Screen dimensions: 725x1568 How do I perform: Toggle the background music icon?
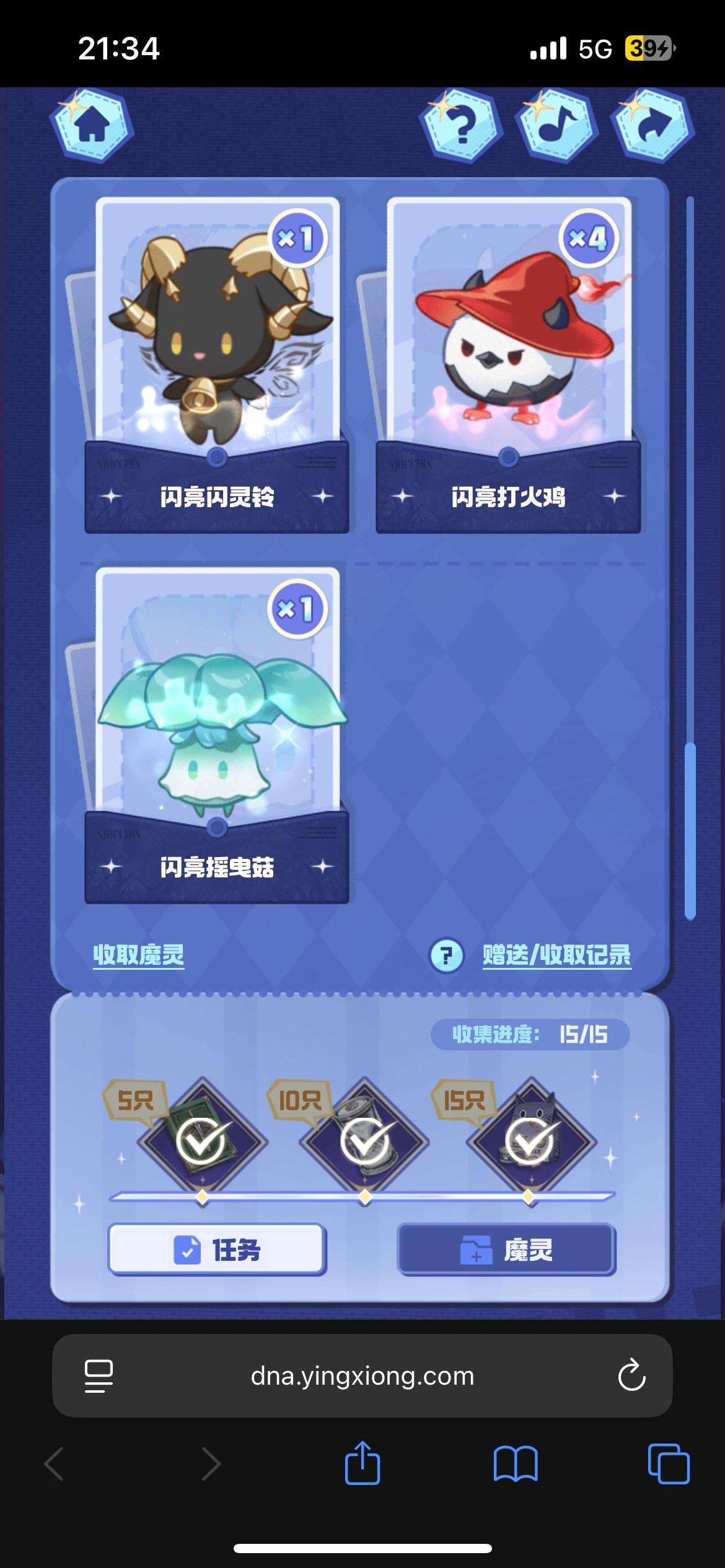click(x=557, y=126)
